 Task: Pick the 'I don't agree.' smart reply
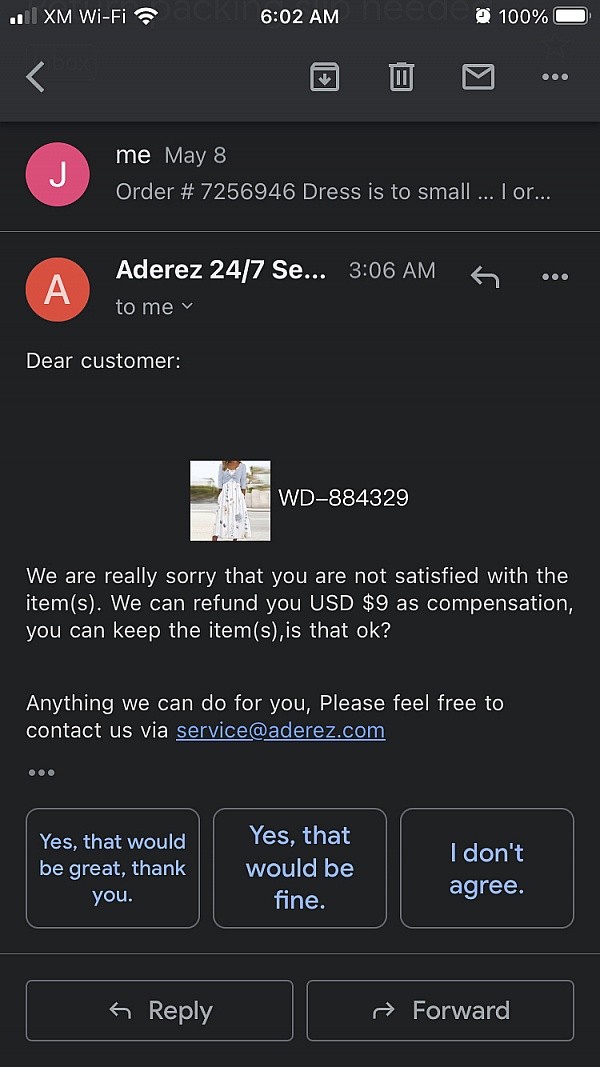487,868
